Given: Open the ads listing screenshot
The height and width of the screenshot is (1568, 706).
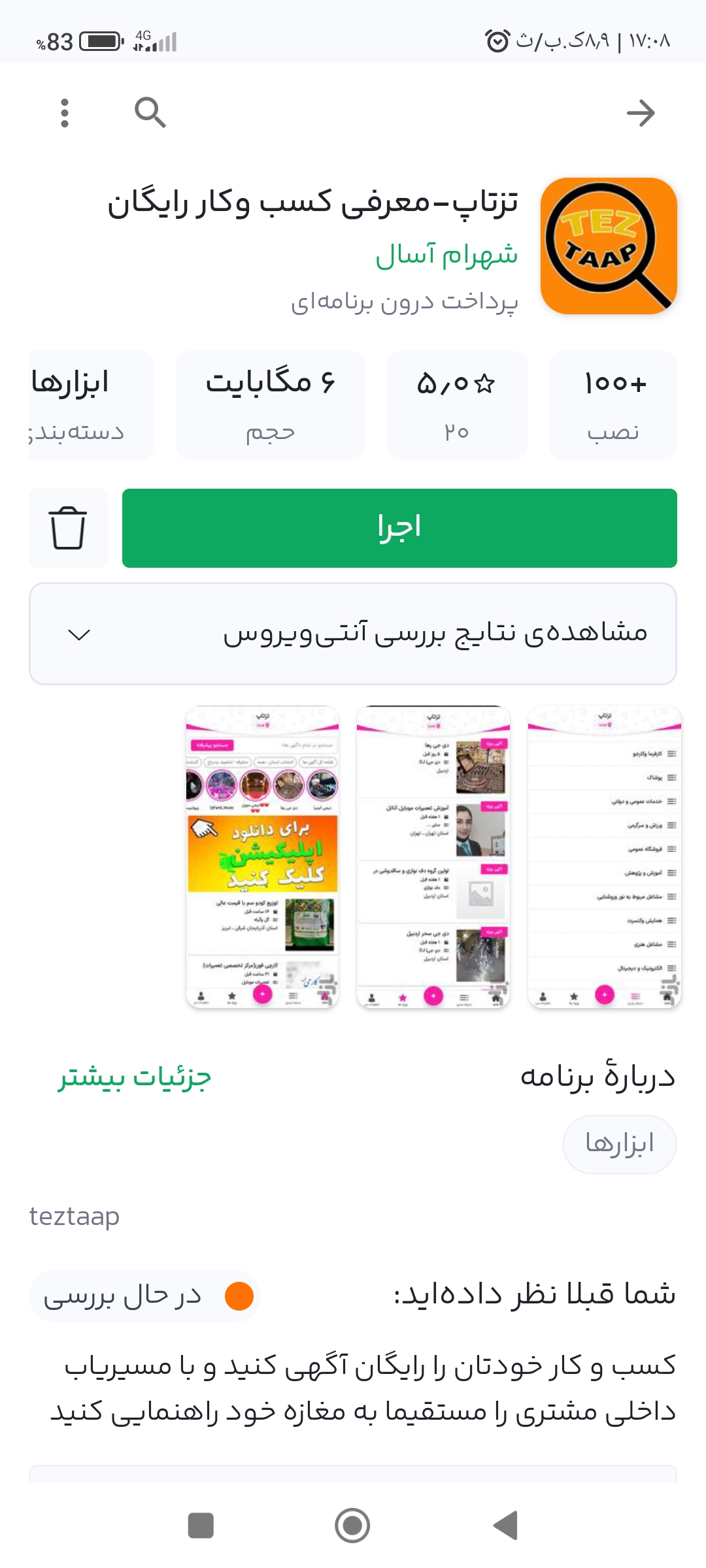Looking at the screenshot, I should (x=433, y=857).
